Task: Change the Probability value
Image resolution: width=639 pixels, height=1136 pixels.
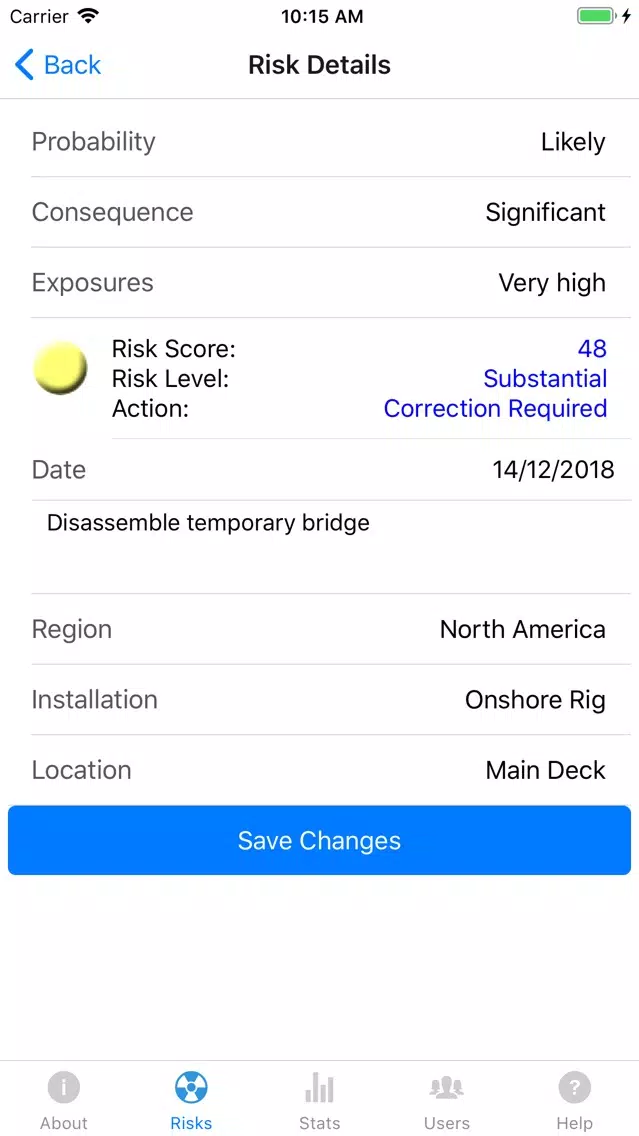Action: click(x=320, y=142)
